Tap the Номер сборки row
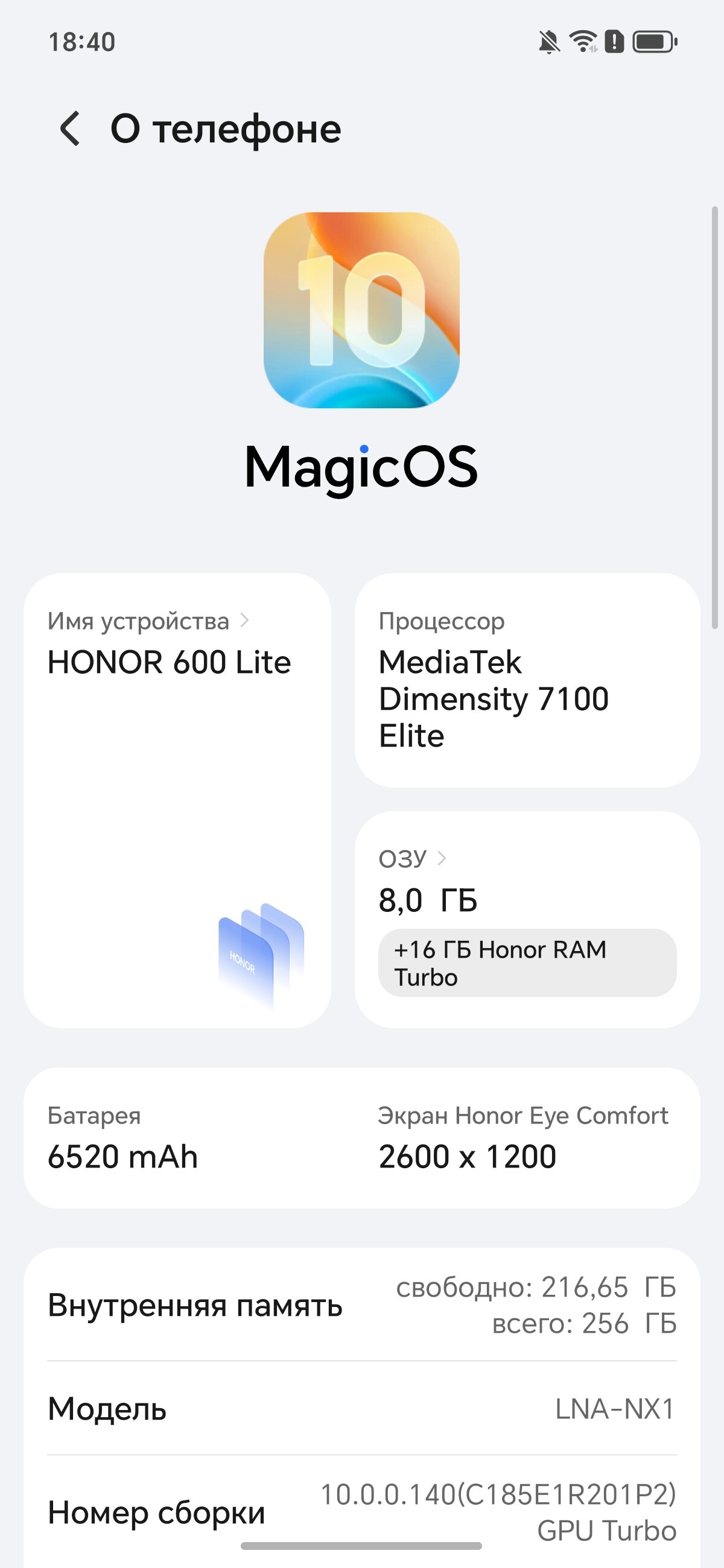The height and width of the screenshot is (1568, 724). [x=361, y=1512]
